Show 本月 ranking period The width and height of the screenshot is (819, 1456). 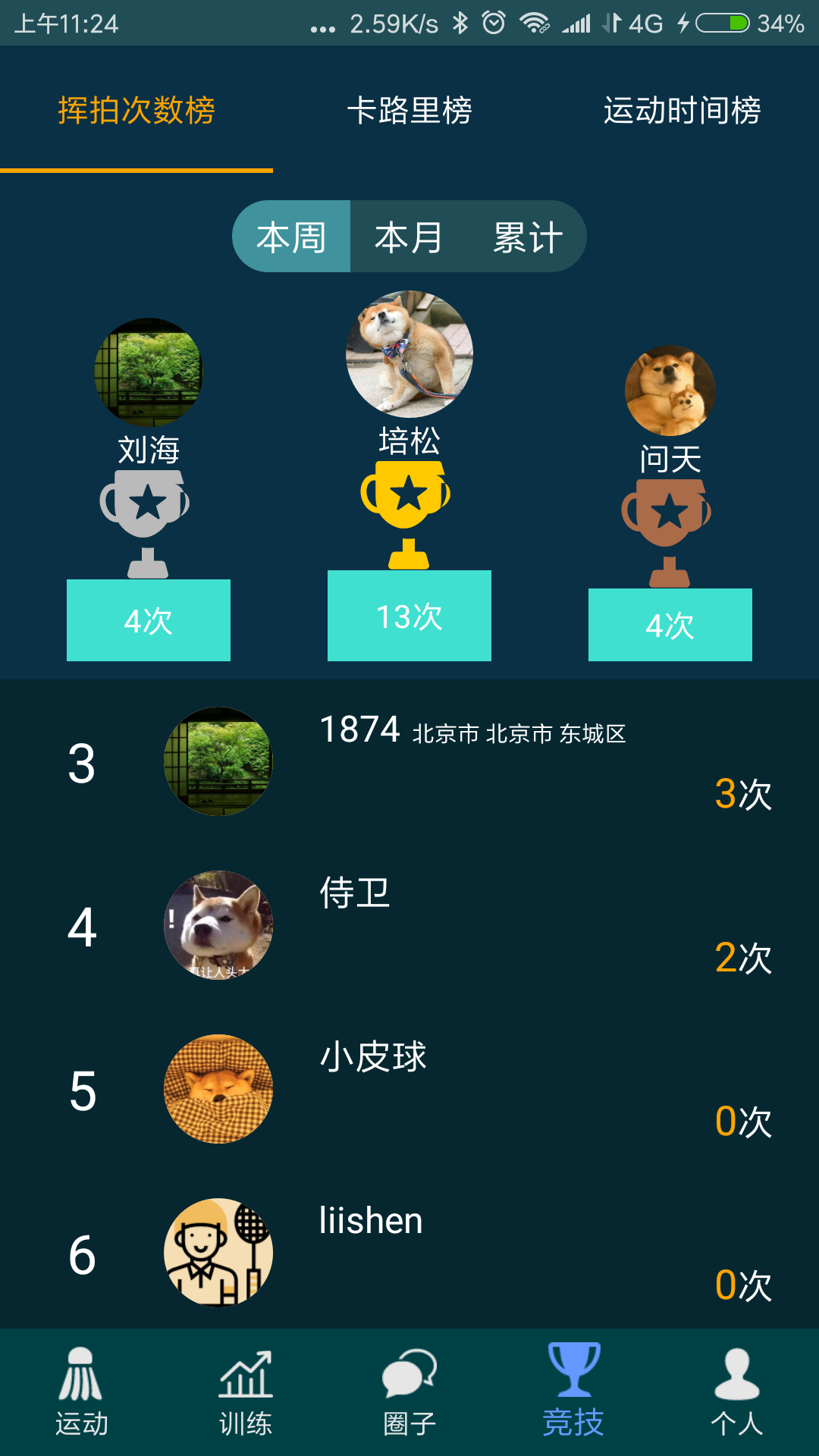(x=409, y=237)
